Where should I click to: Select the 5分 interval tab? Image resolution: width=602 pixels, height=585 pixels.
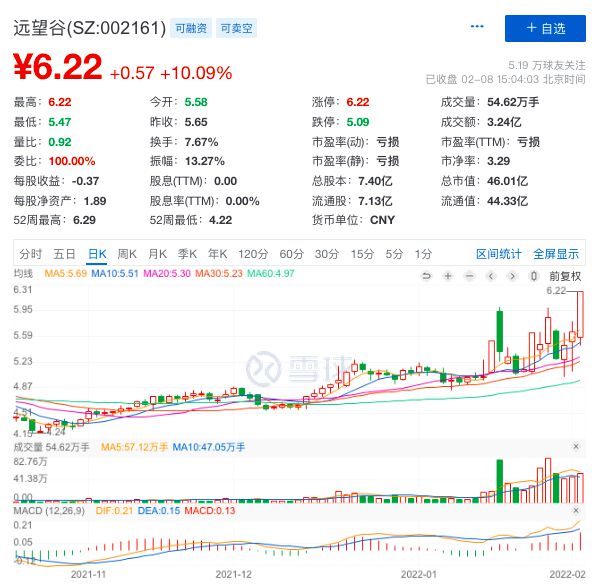click(x=394, y=254)
